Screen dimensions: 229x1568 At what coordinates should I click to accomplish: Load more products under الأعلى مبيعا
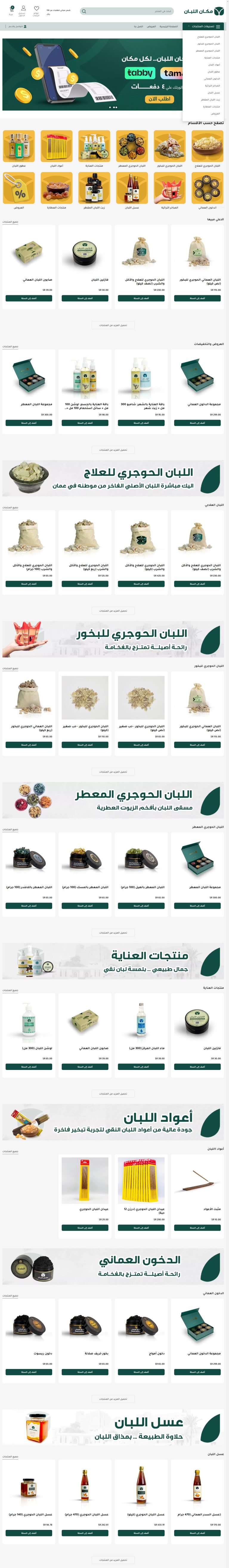pos(113,325)
